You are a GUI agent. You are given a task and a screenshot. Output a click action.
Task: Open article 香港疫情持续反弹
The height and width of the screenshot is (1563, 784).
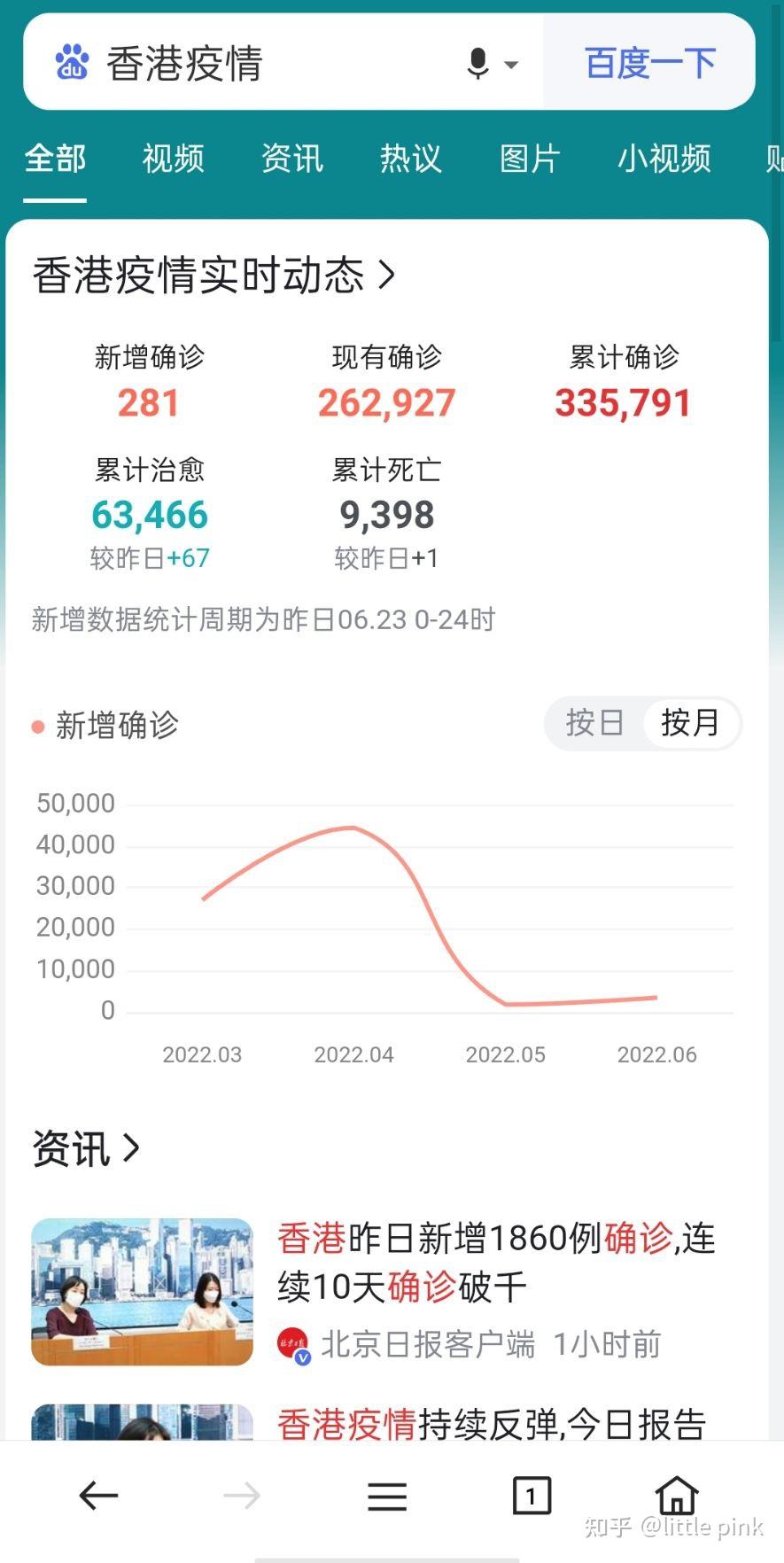click(x=492, y=1423)
